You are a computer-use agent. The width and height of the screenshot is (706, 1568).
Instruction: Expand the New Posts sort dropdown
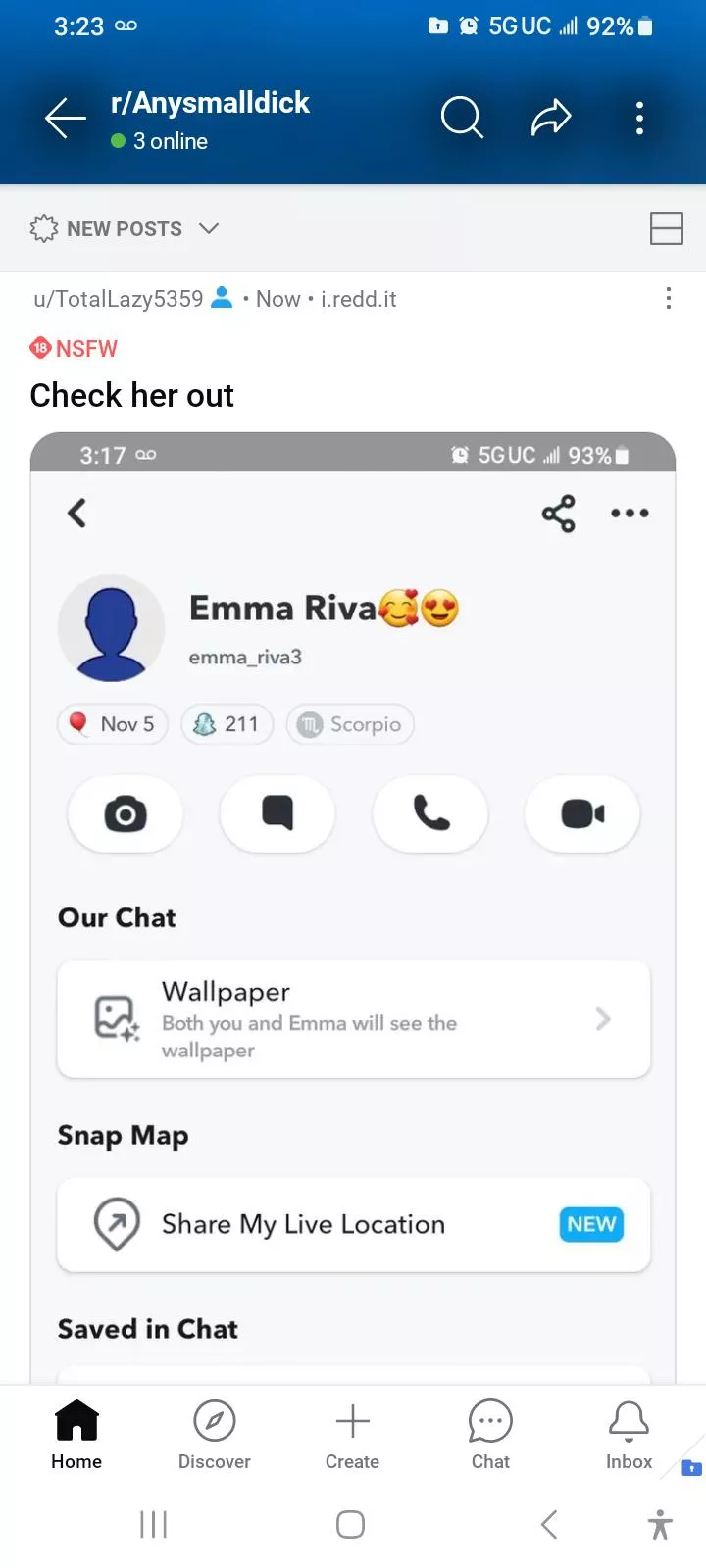click(x=125, y=229)
